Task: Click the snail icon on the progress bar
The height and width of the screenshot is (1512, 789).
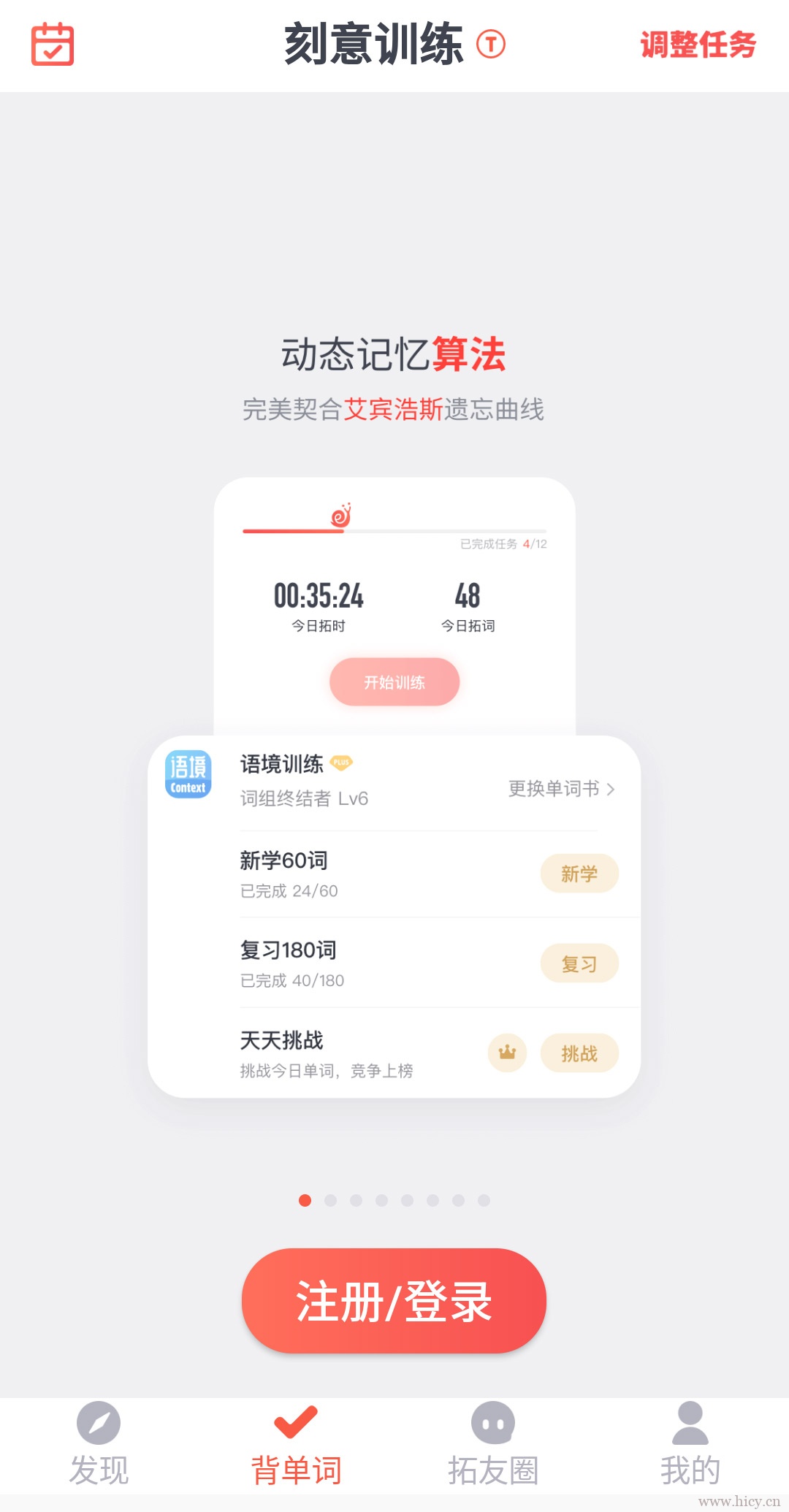Action: click(340, 515)
